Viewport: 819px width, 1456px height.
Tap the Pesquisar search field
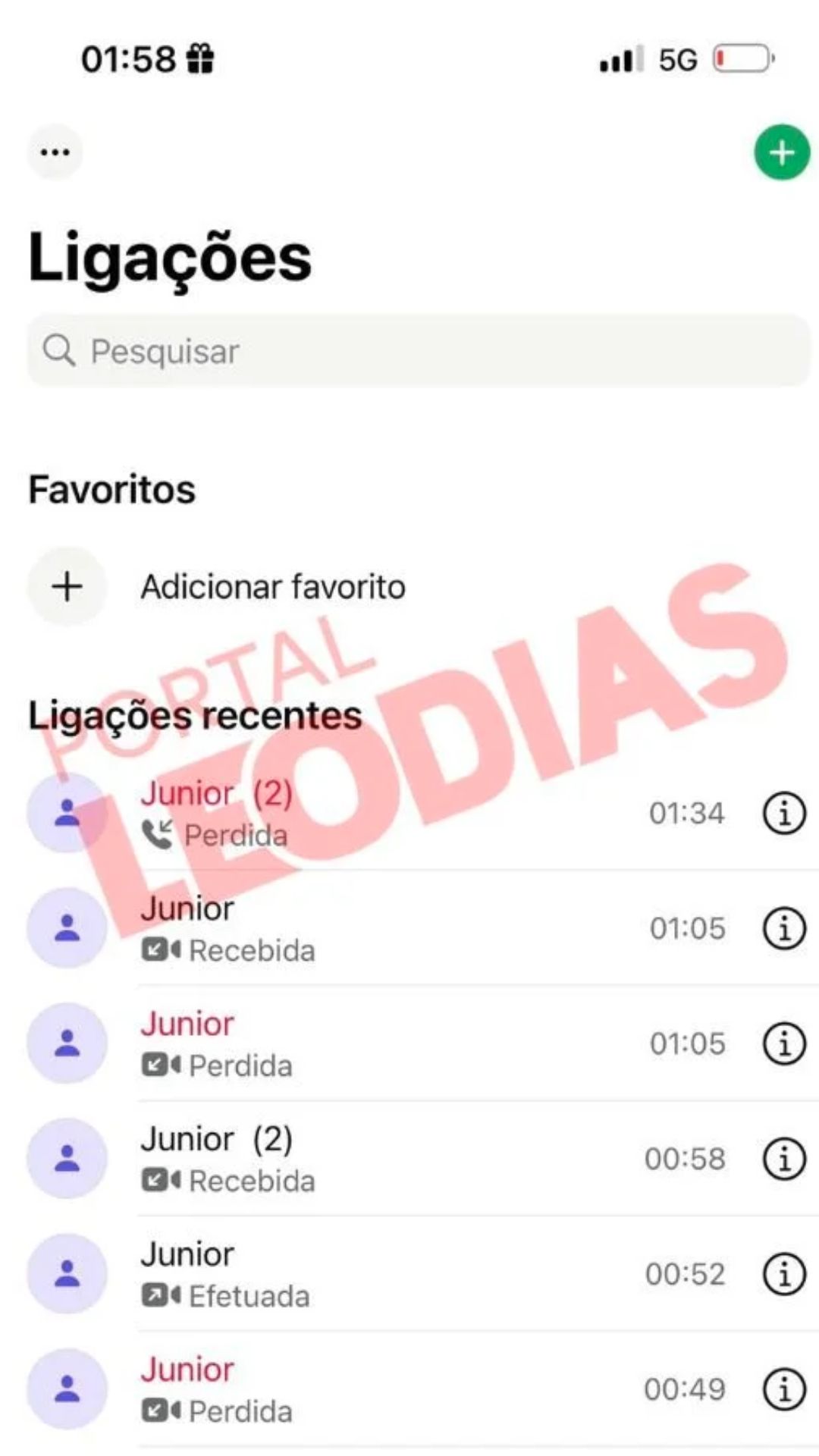coord(419,351)
